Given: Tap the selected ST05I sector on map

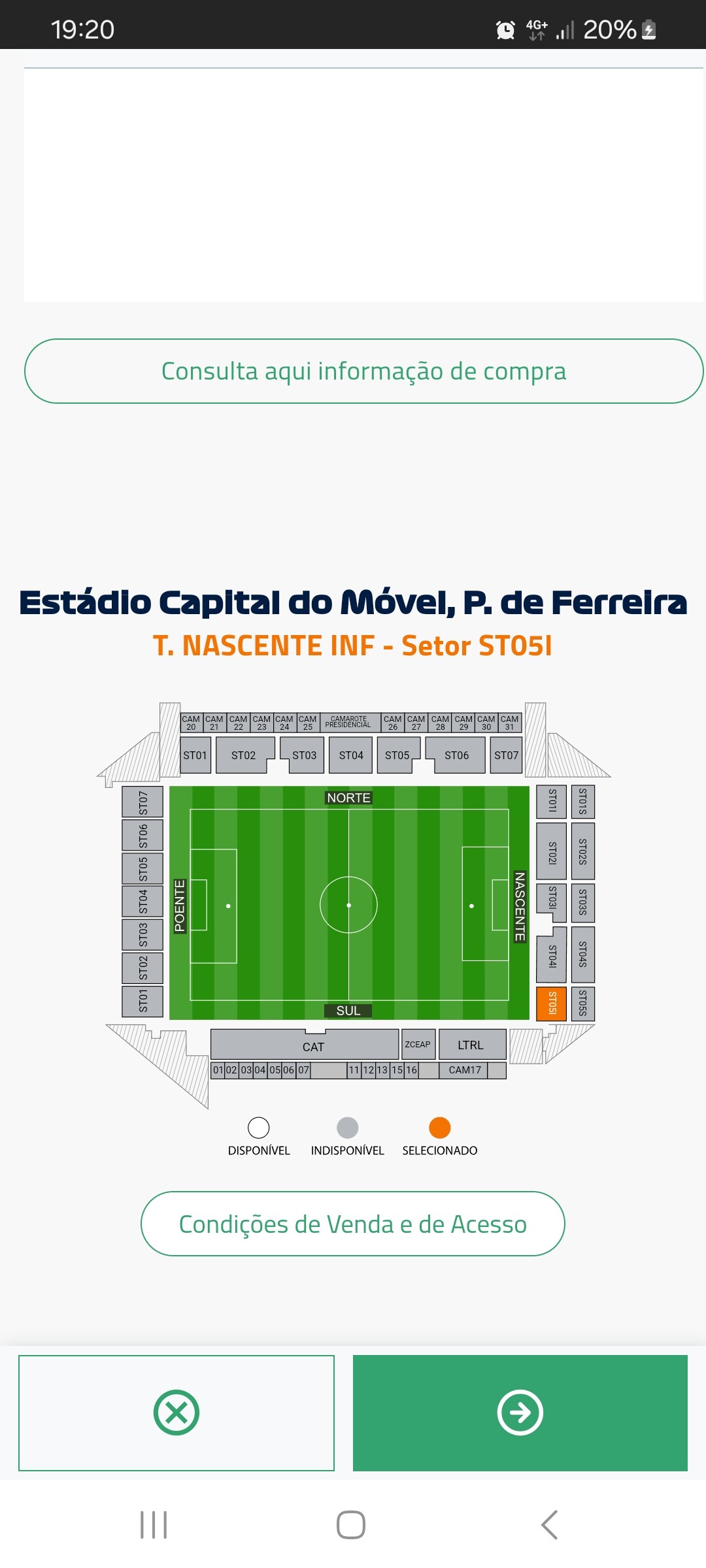Looking at the screenshot, I should click(x=552, y=1004).
